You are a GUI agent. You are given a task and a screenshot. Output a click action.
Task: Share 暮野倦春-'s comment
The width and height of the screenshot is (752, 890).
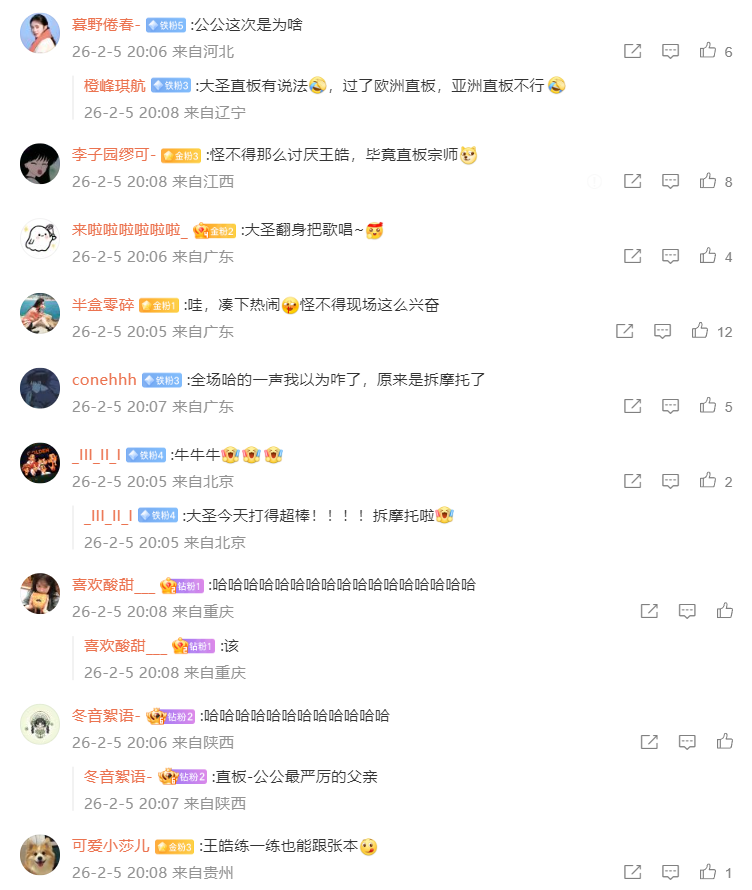pyautogui.click(x=632, y=51)
